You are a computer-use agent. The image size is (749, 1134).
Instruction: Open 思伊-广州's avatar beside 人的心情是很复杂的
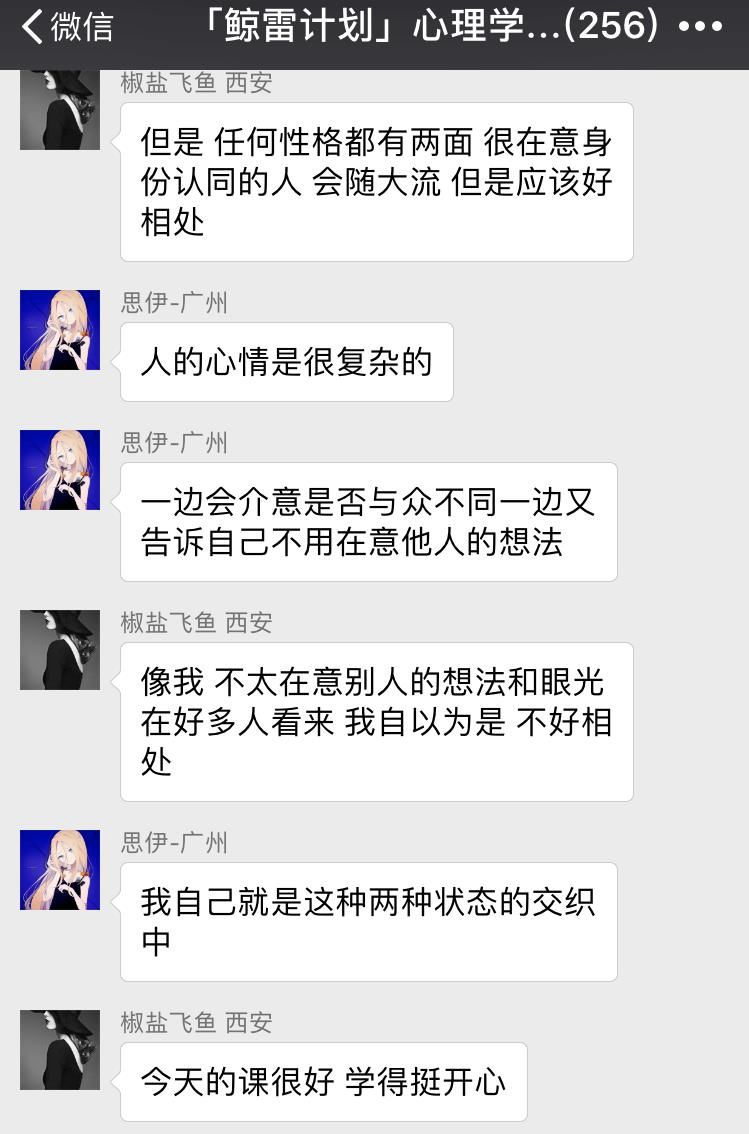[60, 330]
